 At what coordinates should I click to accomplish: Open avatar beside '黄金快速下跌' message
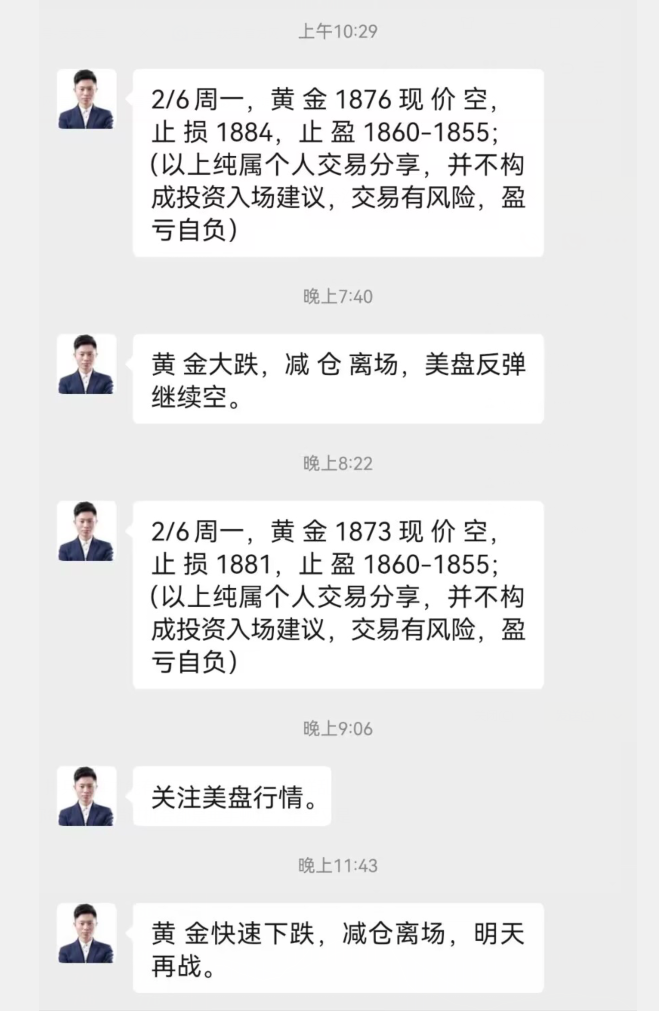[x=86, y=933]
